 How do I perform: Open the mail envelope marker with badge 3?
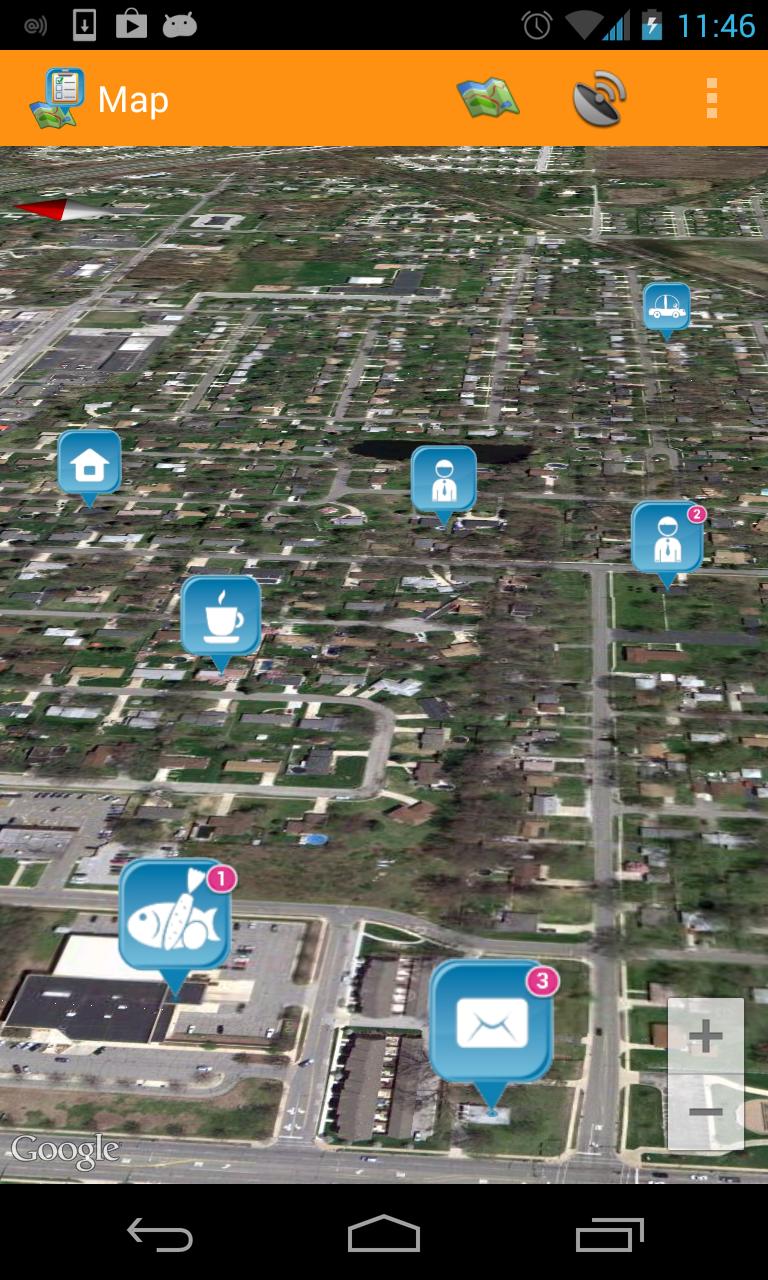(491, 1023)
